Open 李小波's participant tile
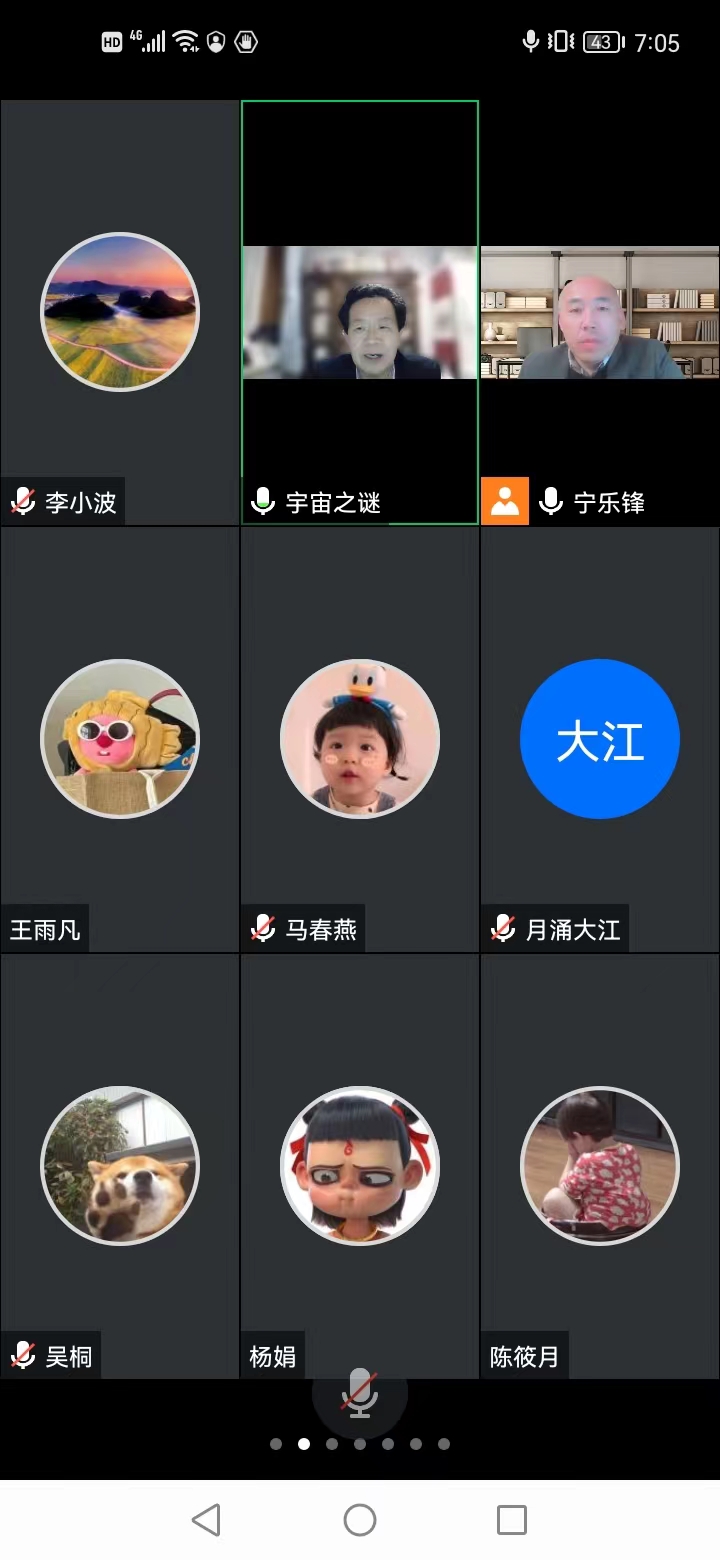Image resolution: width=720 pixels, height=1560 pixels. click(120, 312)
